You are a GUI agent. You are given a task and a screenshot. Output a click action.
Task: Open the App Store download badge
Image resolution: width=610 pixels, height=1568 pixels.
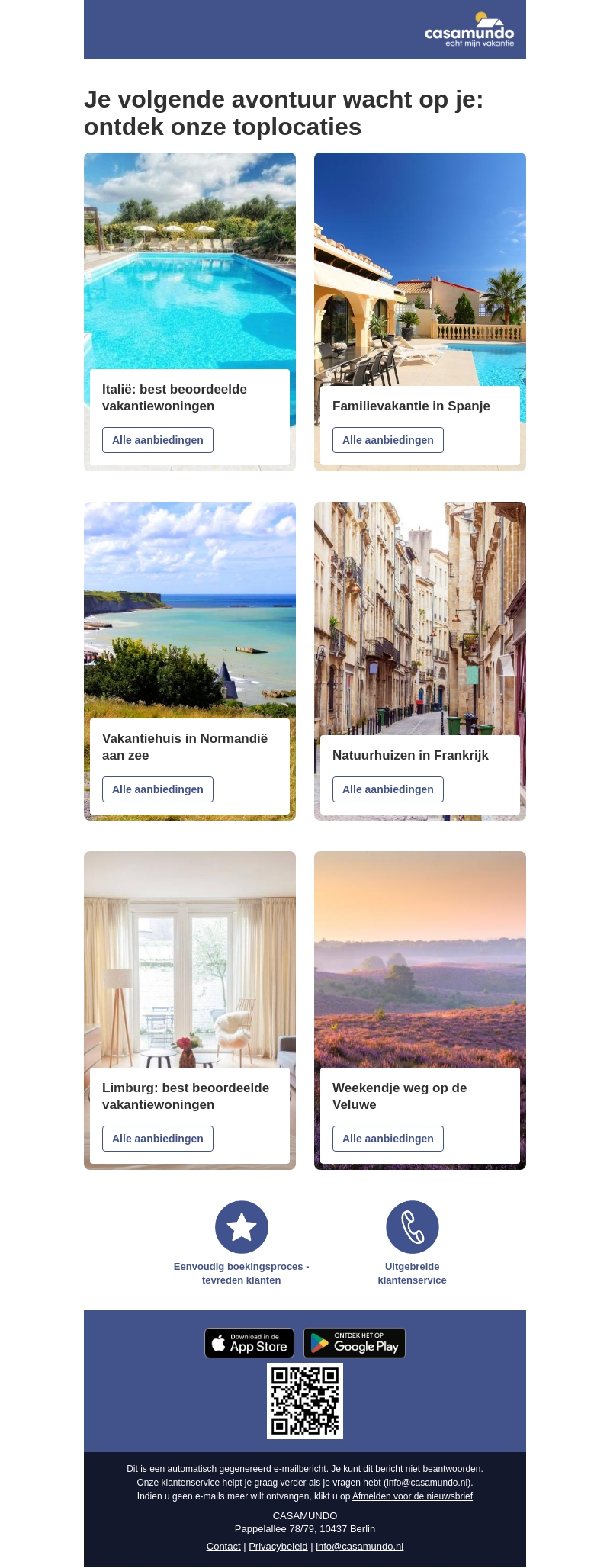(x=249, y=1343)
